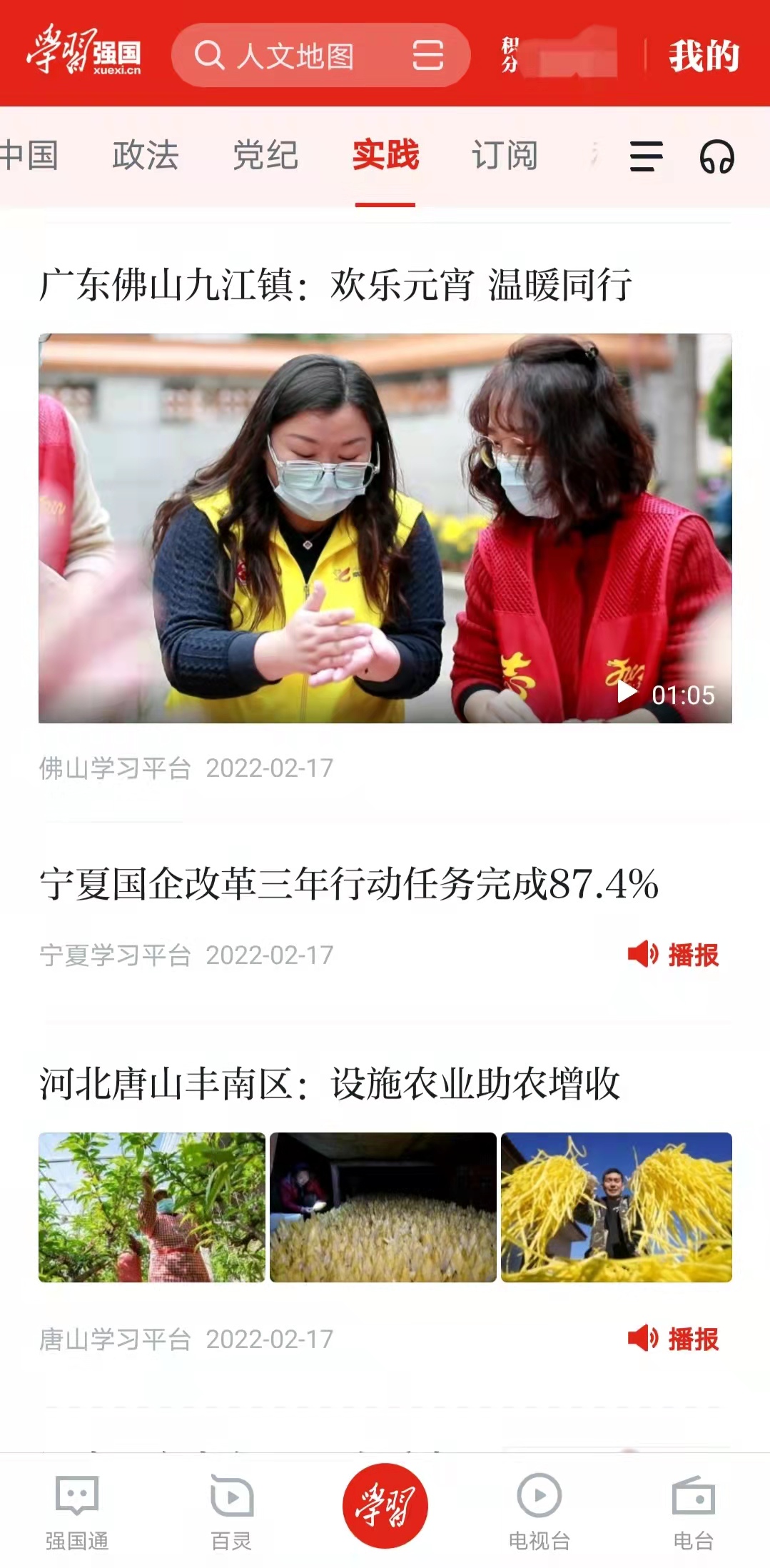Switch to the 党纪 tab
The image size is (770, 1568).
[x=265, y=156]
